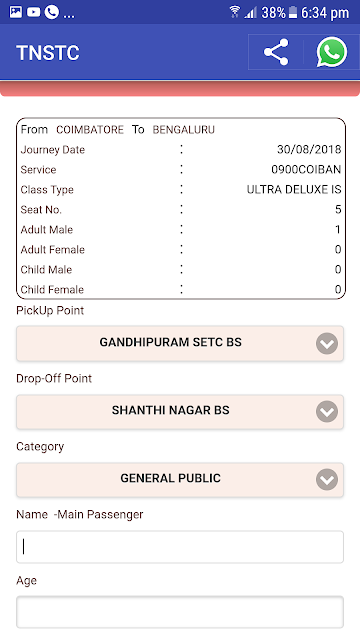Screen dimensions: 360x640
Task: Expand the Drop-Off Point dropdown
Action: click(x=180, y=411)
